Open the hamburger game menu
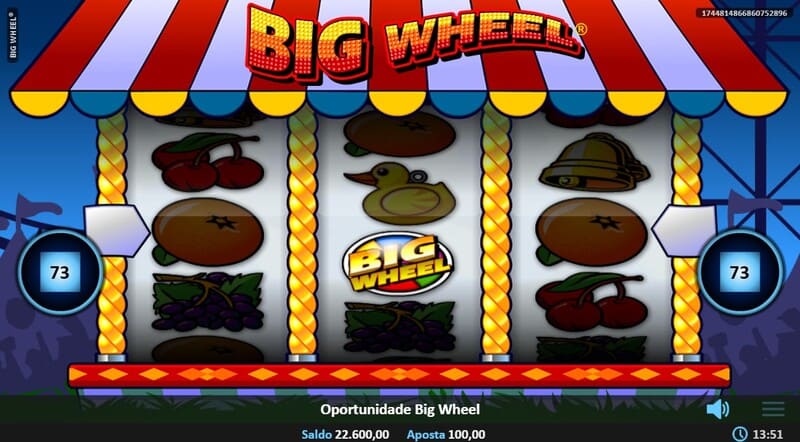This screenshot has width=800, height=442. (x=772, y=409)
